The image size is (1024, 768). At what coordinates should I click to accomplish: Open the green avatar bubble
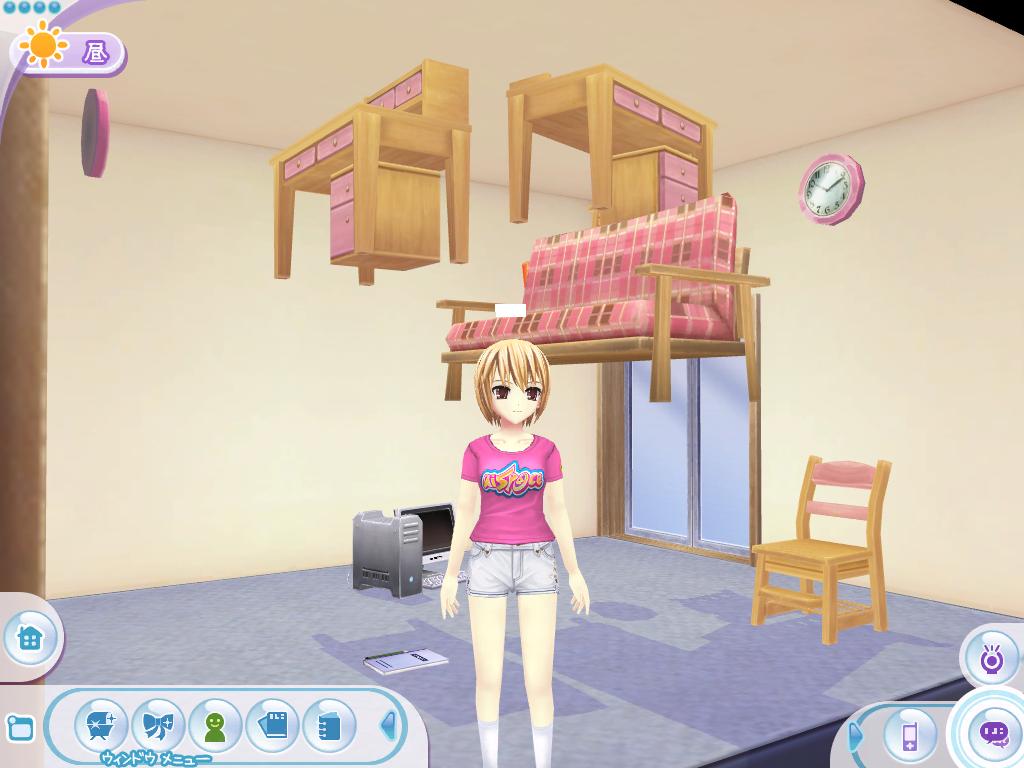215,724
